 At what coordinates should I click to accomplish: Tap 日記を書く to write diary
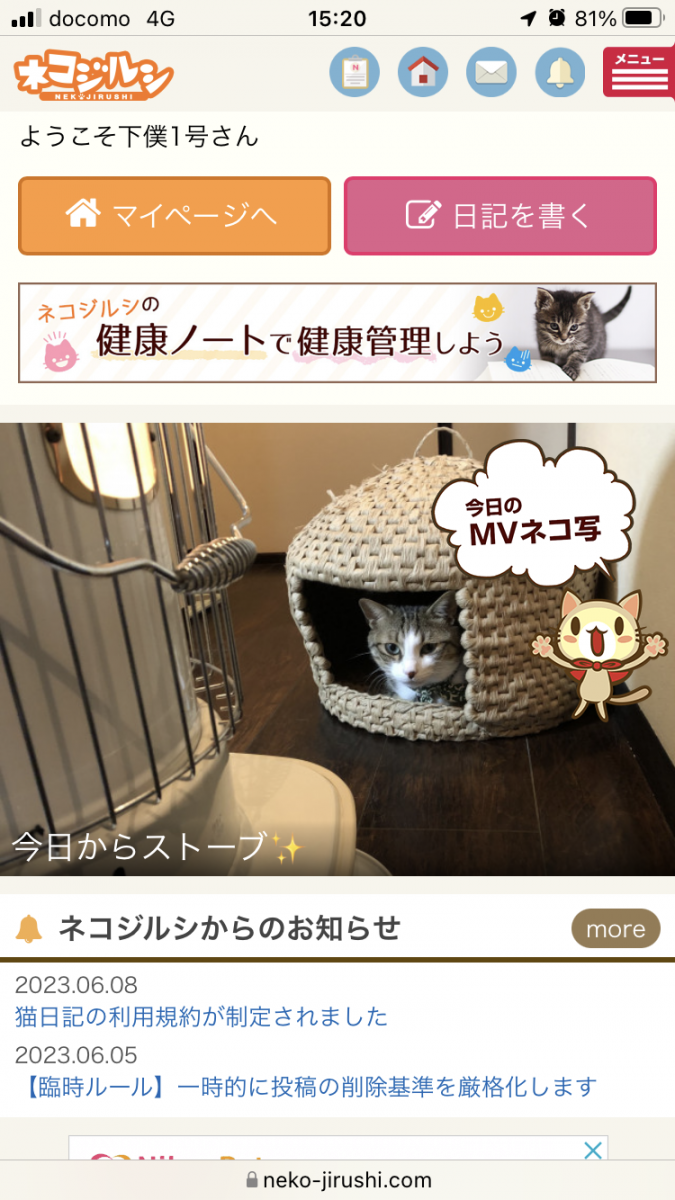(500, 216)
